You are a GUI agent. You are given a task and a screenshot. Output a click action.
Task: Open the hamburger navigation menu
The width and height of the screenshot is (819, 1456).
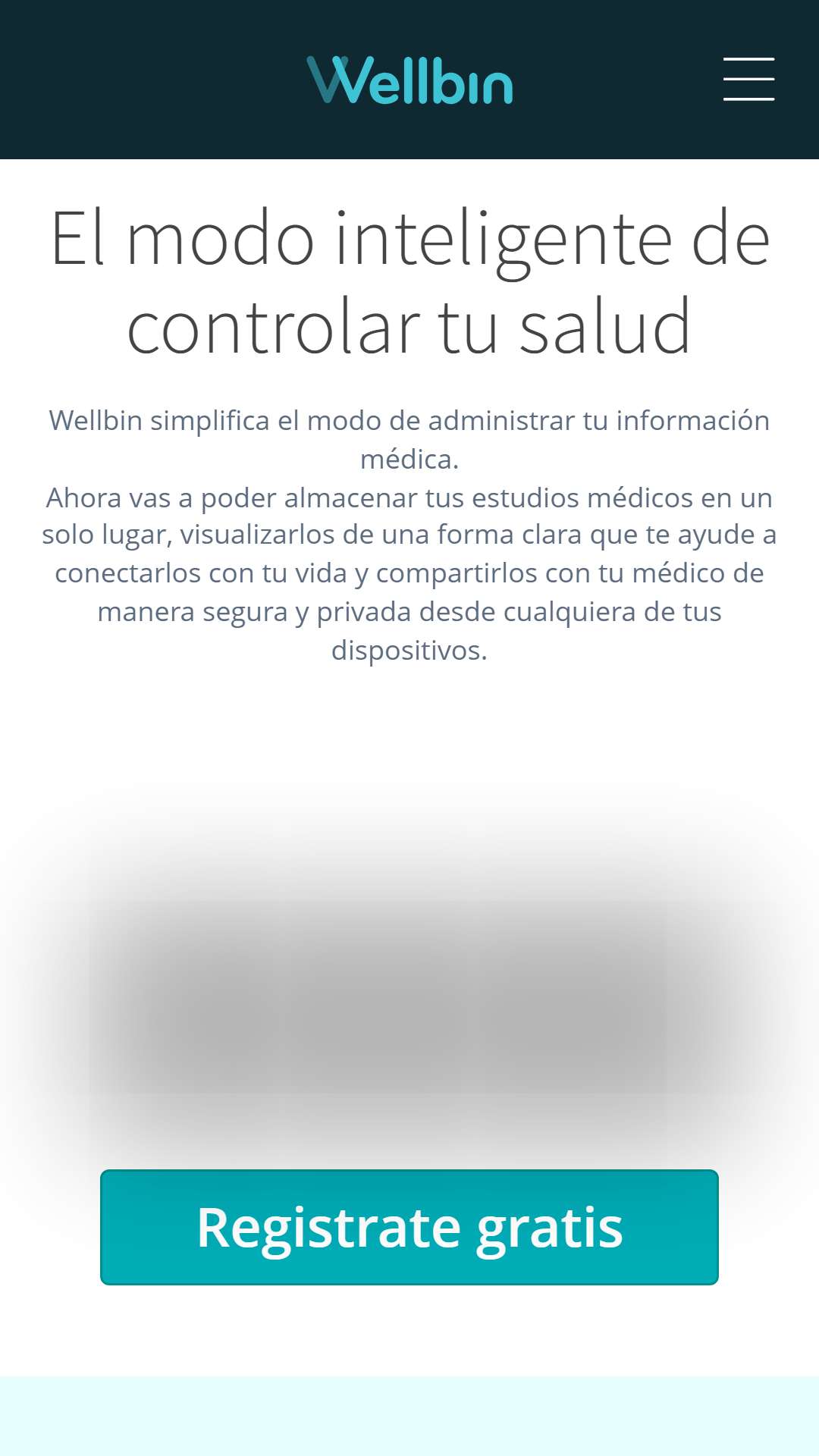(748, 79)
